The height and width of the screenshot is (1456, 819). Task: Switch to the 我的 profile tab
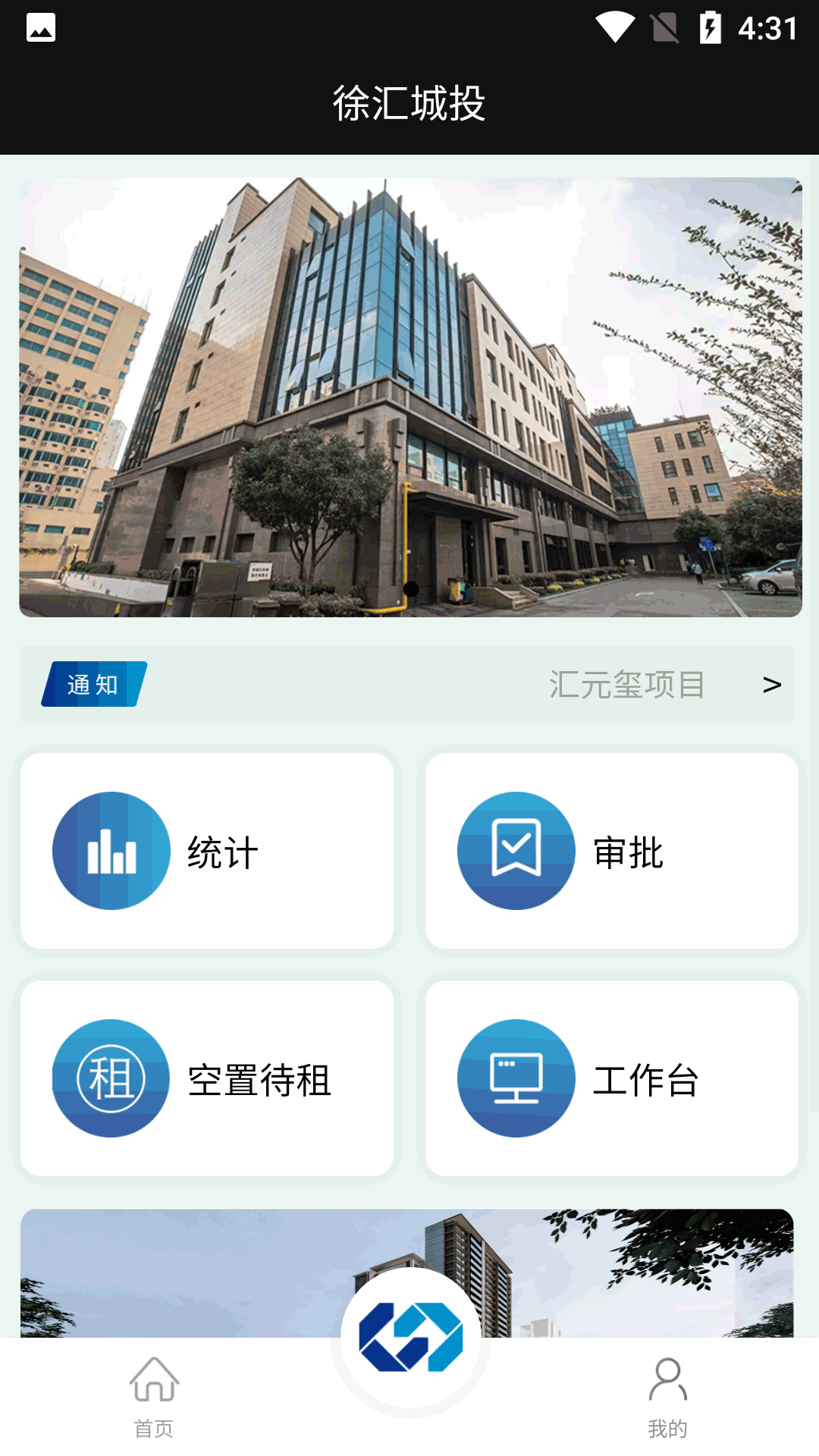click(x=667, y=1397)
